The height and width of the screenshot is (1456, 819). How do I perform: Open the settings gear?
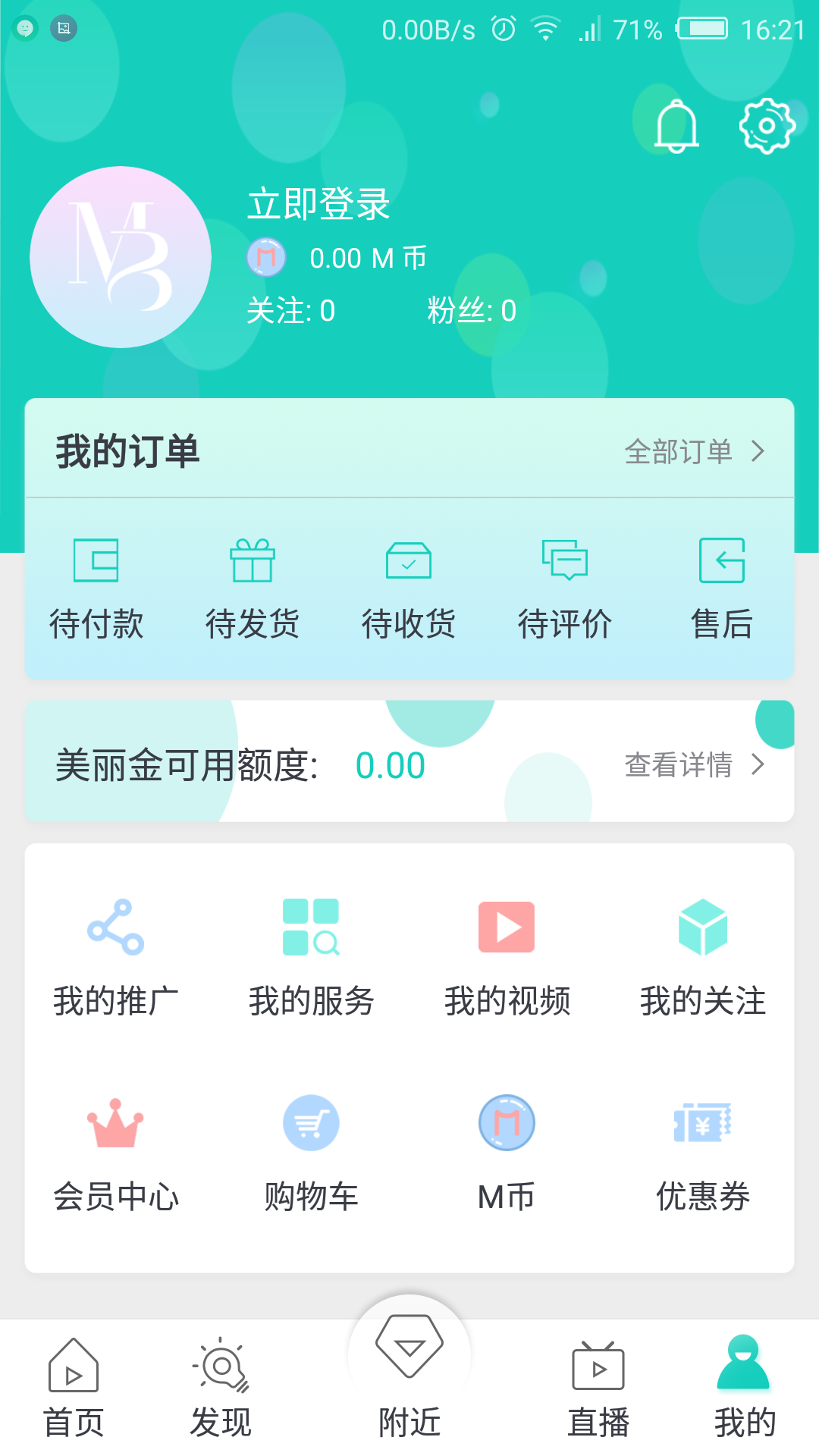pos(767,126)
